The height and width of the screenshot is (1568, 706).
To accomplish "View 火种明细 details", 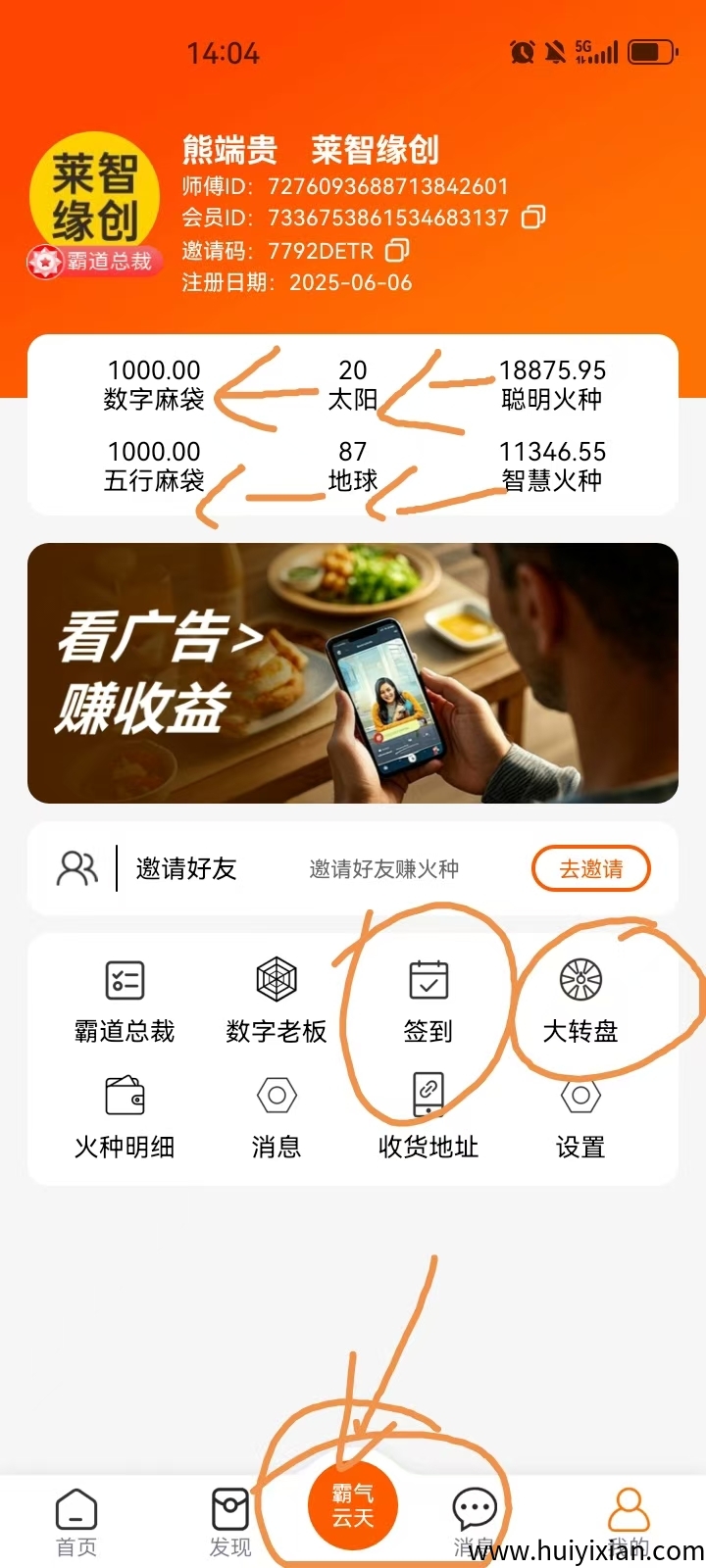I will (x=125, y=1116).
